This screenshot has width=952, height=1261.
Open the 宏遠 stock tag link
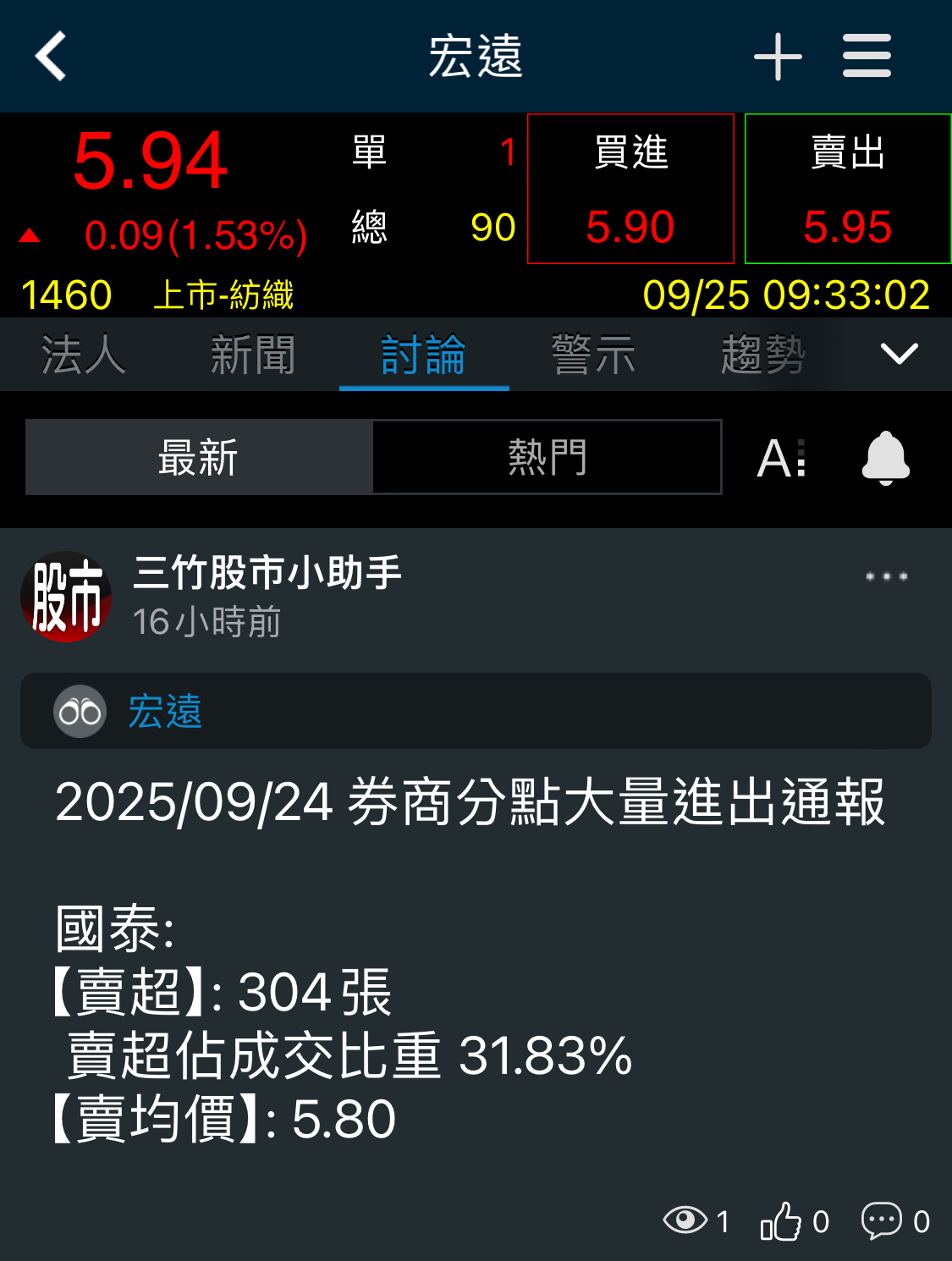tap(165, 711)
